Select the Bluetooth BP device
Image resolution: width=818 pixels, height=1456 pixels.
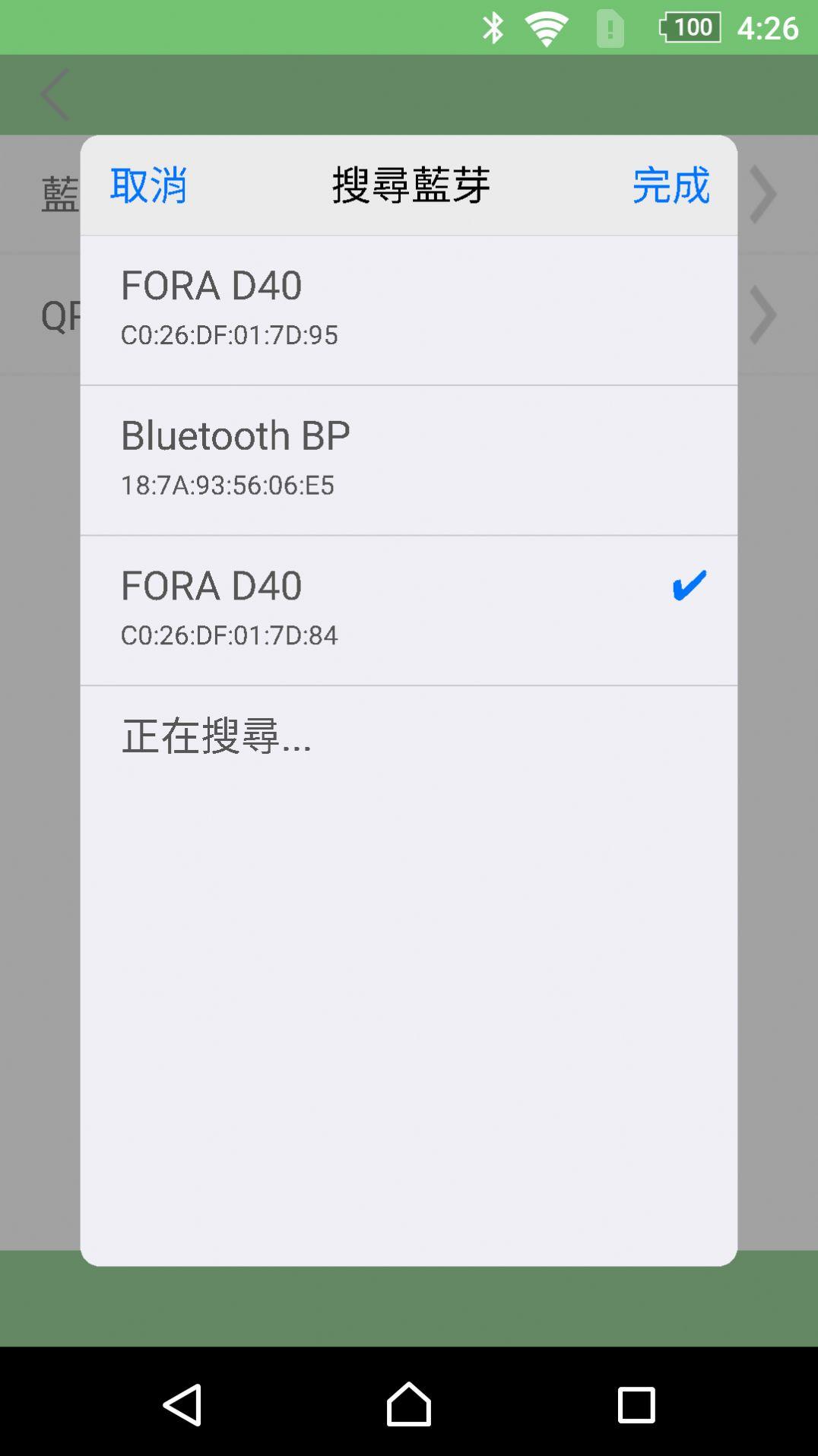click(x=409, y=461)
